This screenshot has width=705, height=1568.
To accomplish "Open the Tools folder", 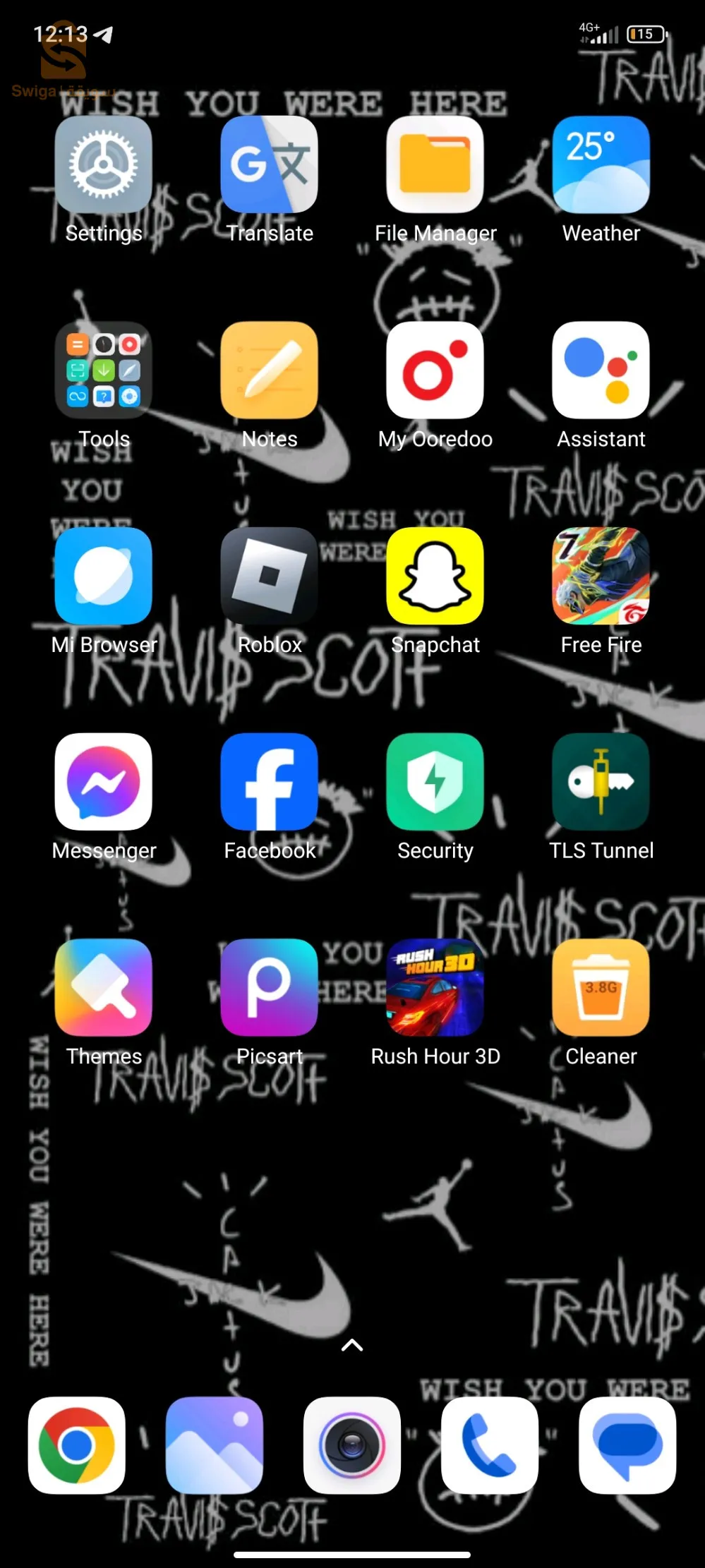I will (x=104, y=369).
